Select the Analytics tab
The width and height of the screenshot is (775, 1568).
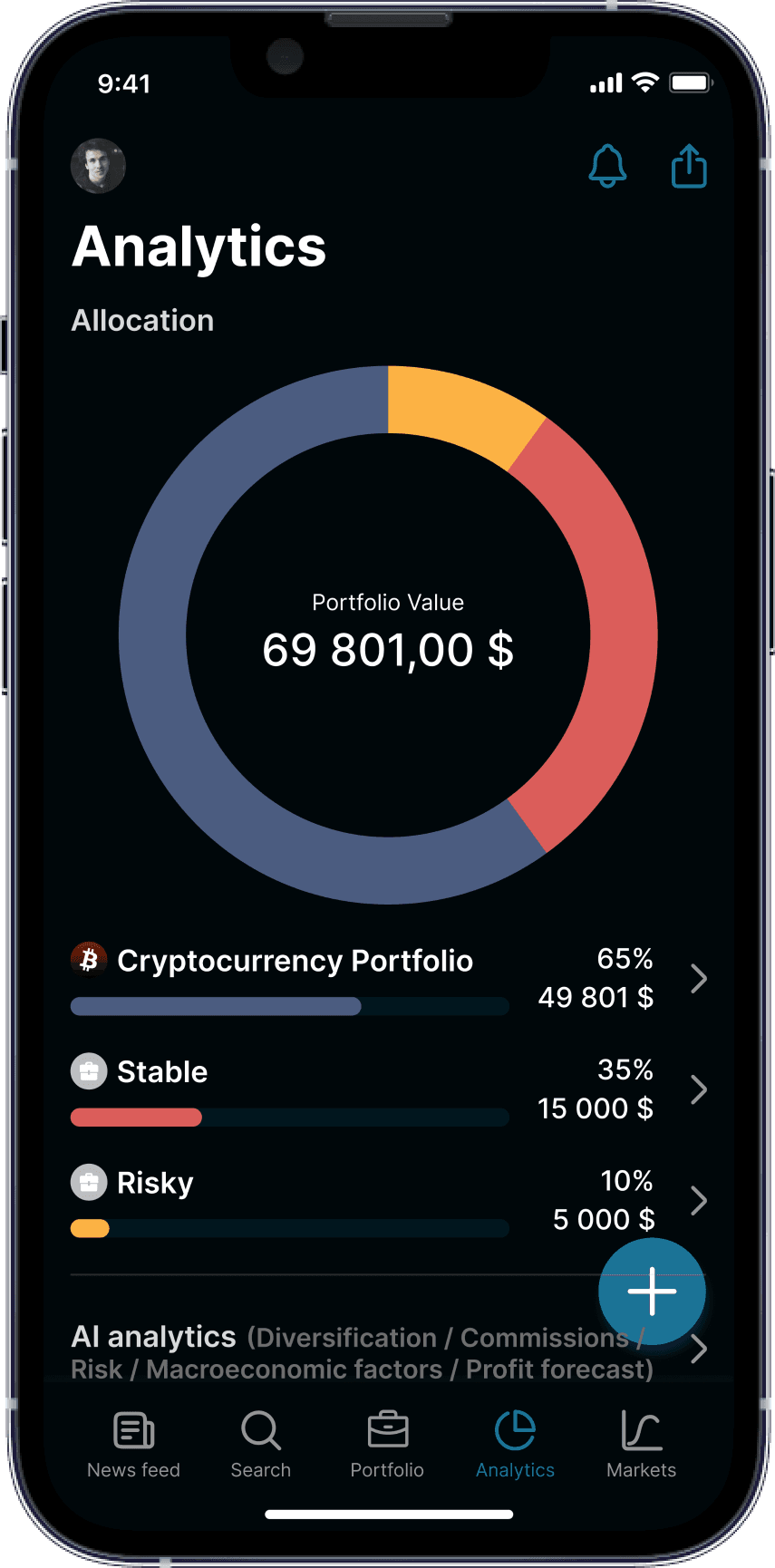click(x=515, y=1445)
